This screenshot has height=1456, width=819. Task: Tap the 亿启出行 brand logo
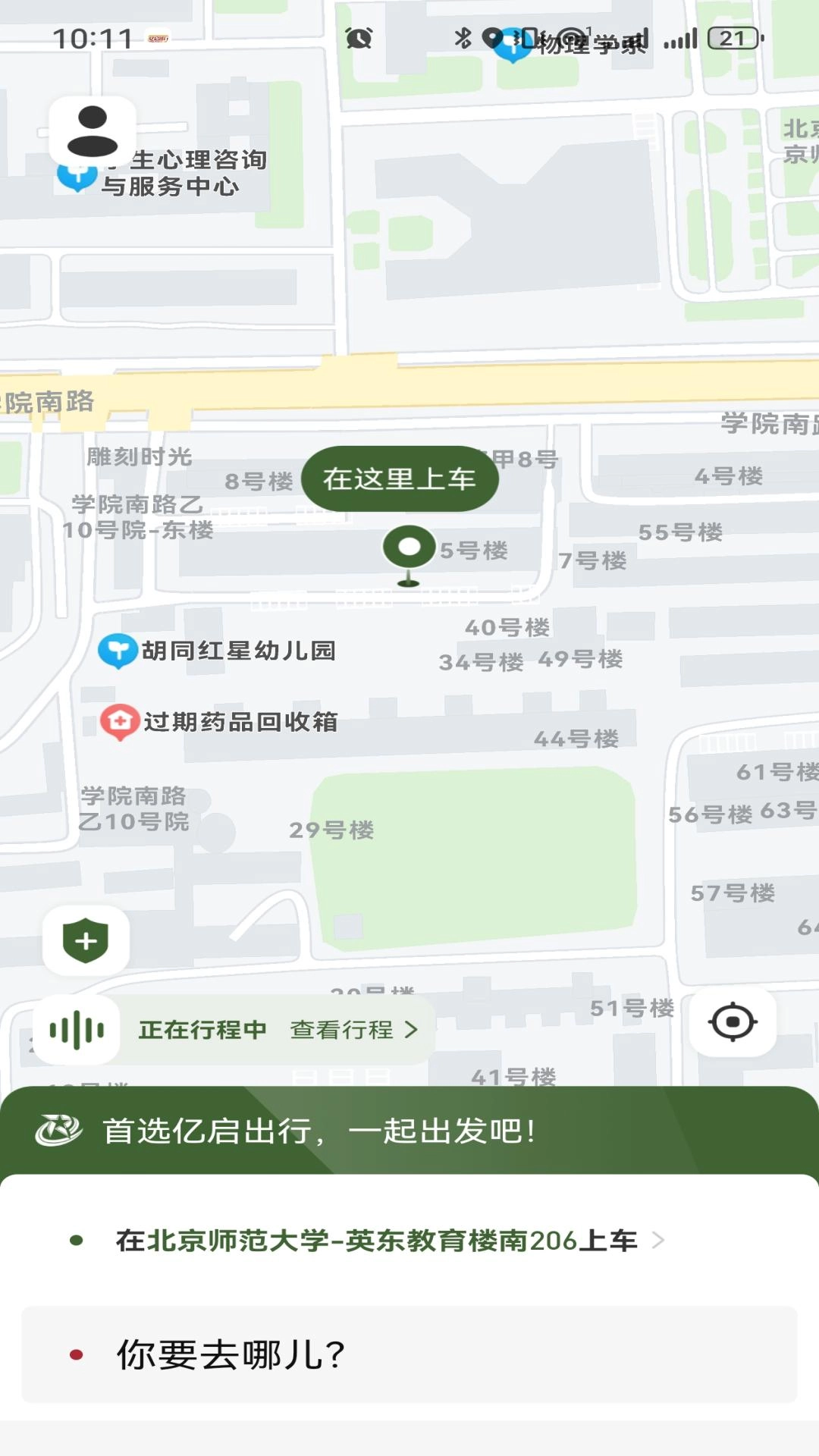click(x=61, y=1128)
